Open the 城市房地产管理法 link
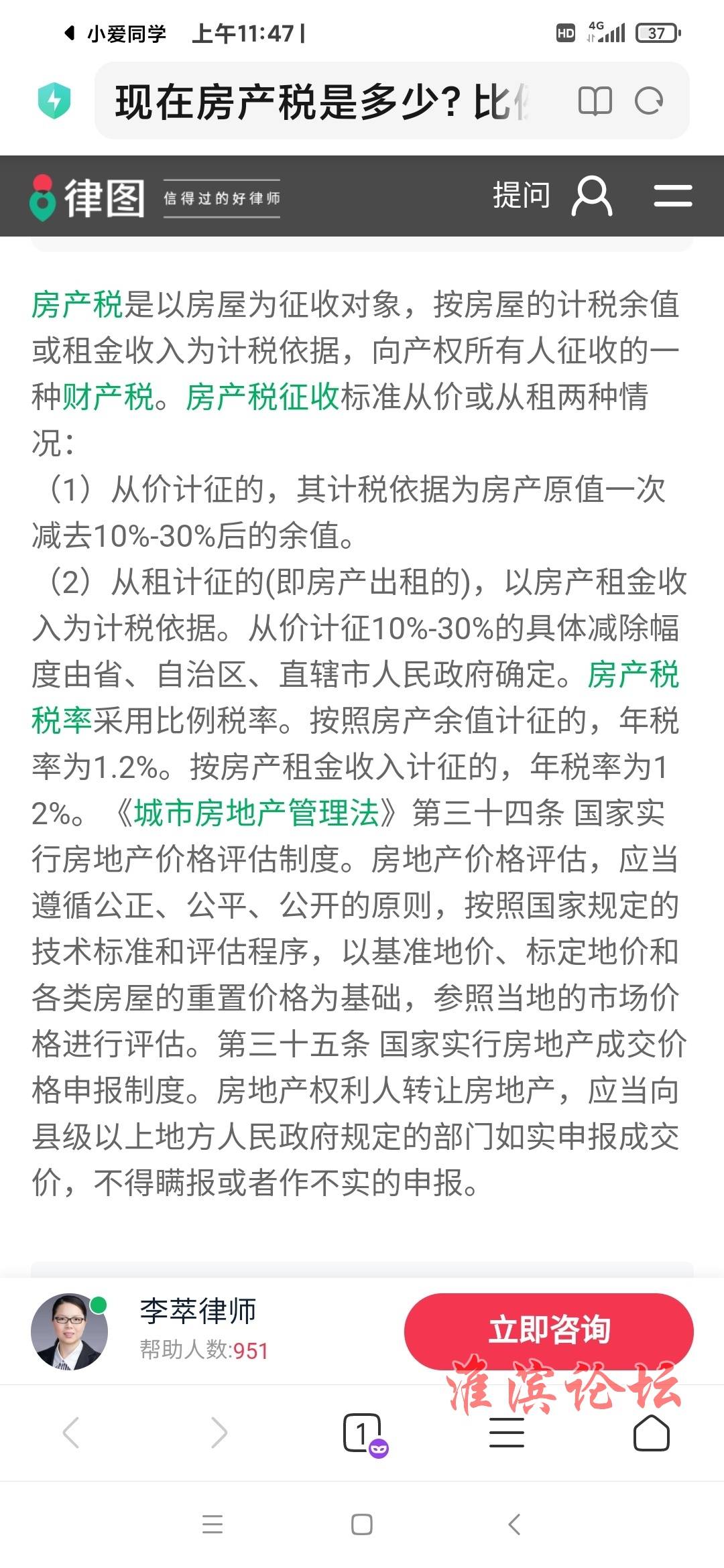Viewport: 724px width, 1568px height. pos(256,813)
